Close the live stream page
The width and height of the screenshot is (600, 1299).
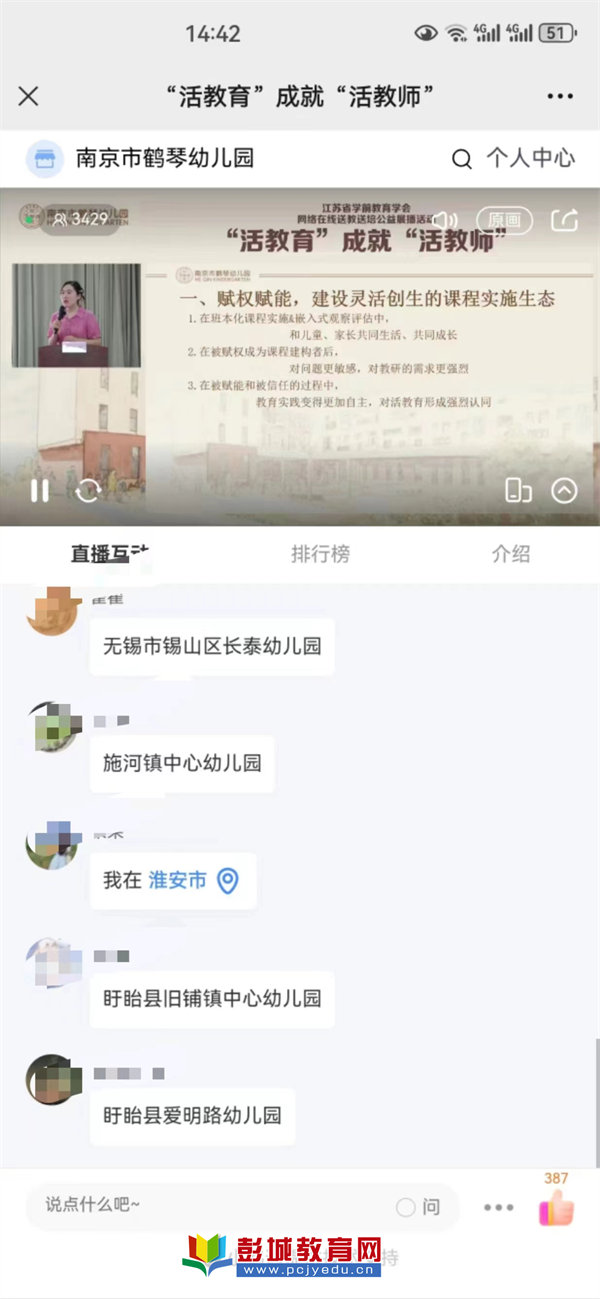point(28,96)
